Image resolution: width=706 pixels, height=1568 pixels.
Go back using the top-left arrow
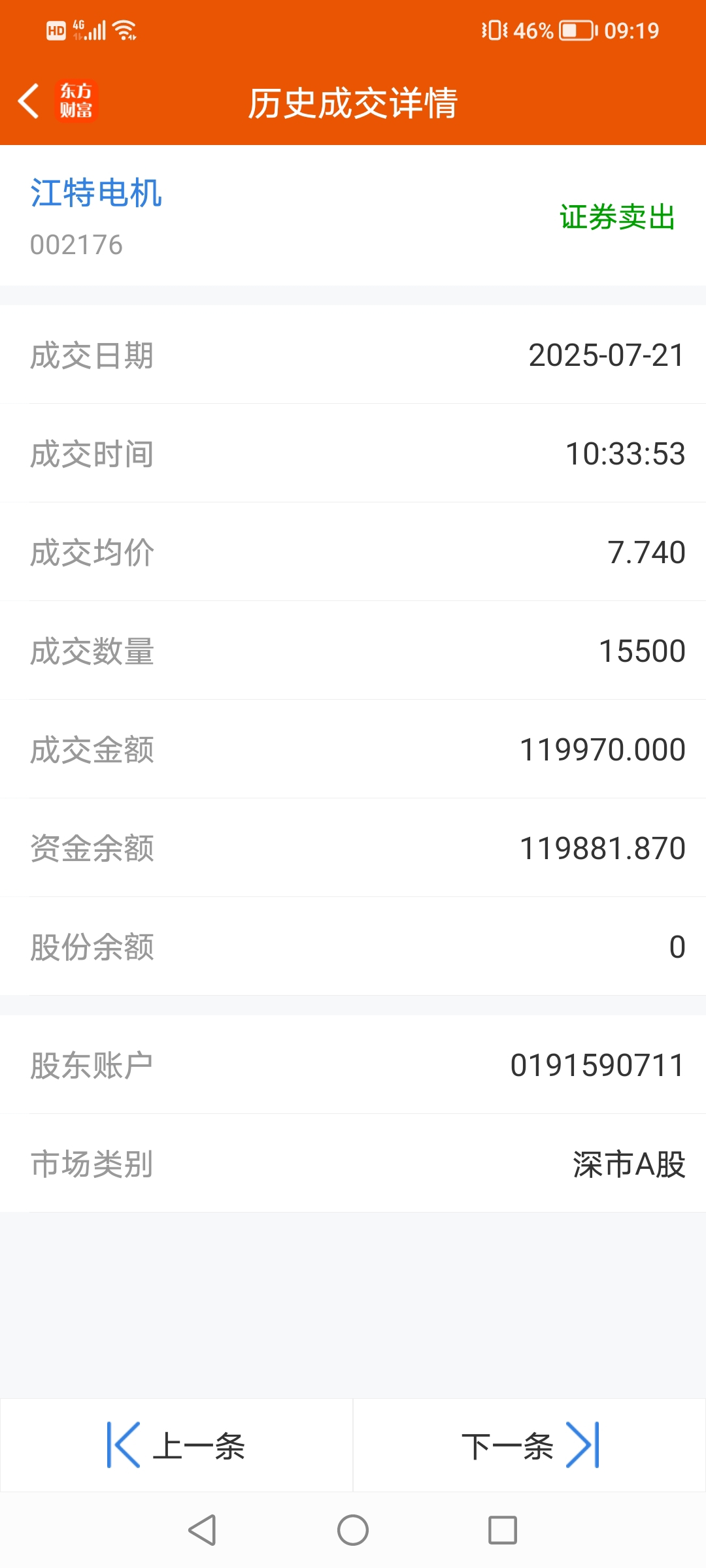(29, 101)
